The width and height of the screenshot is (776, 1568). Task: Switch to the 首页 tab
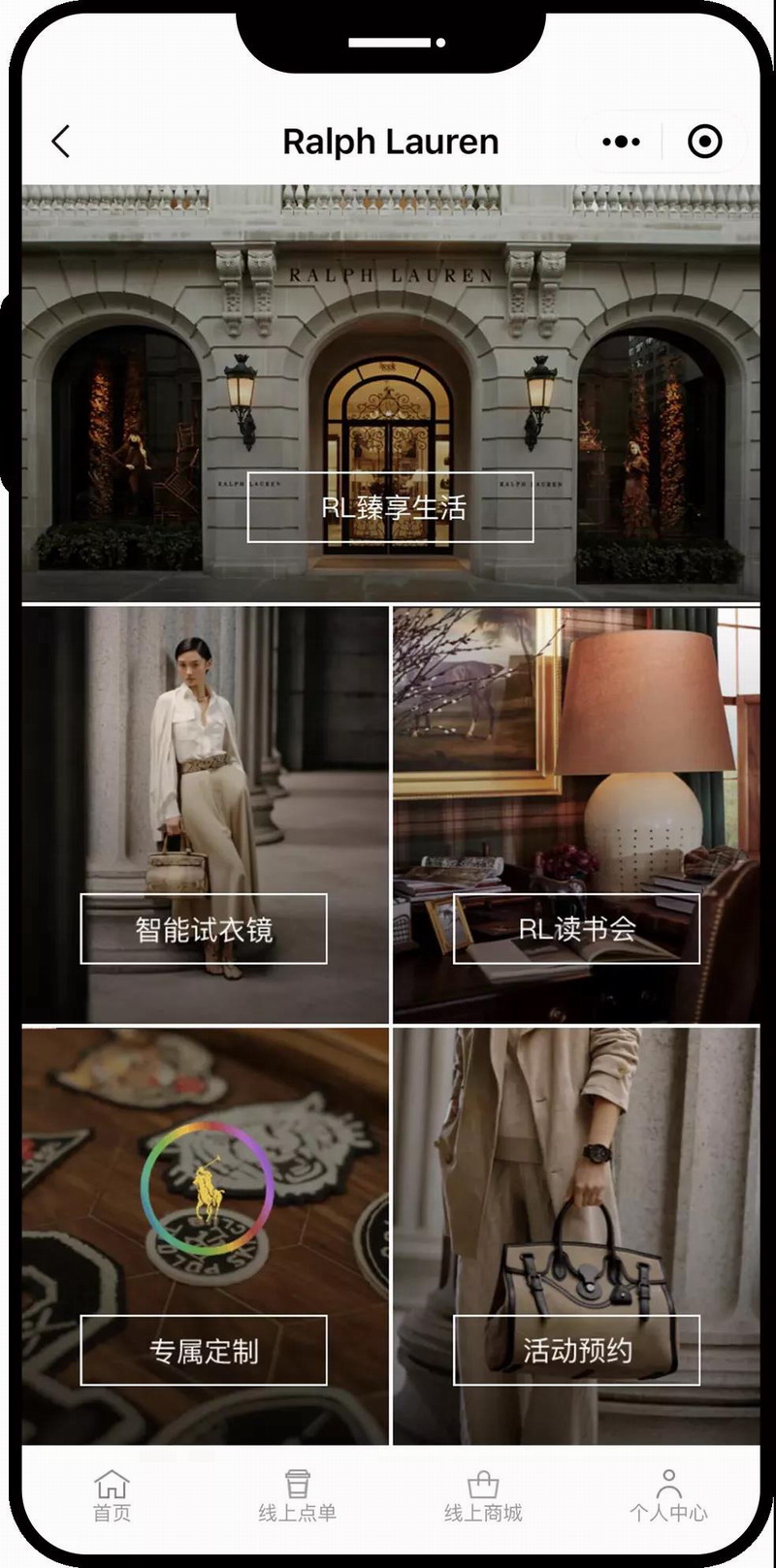[x=112, y=1495]
